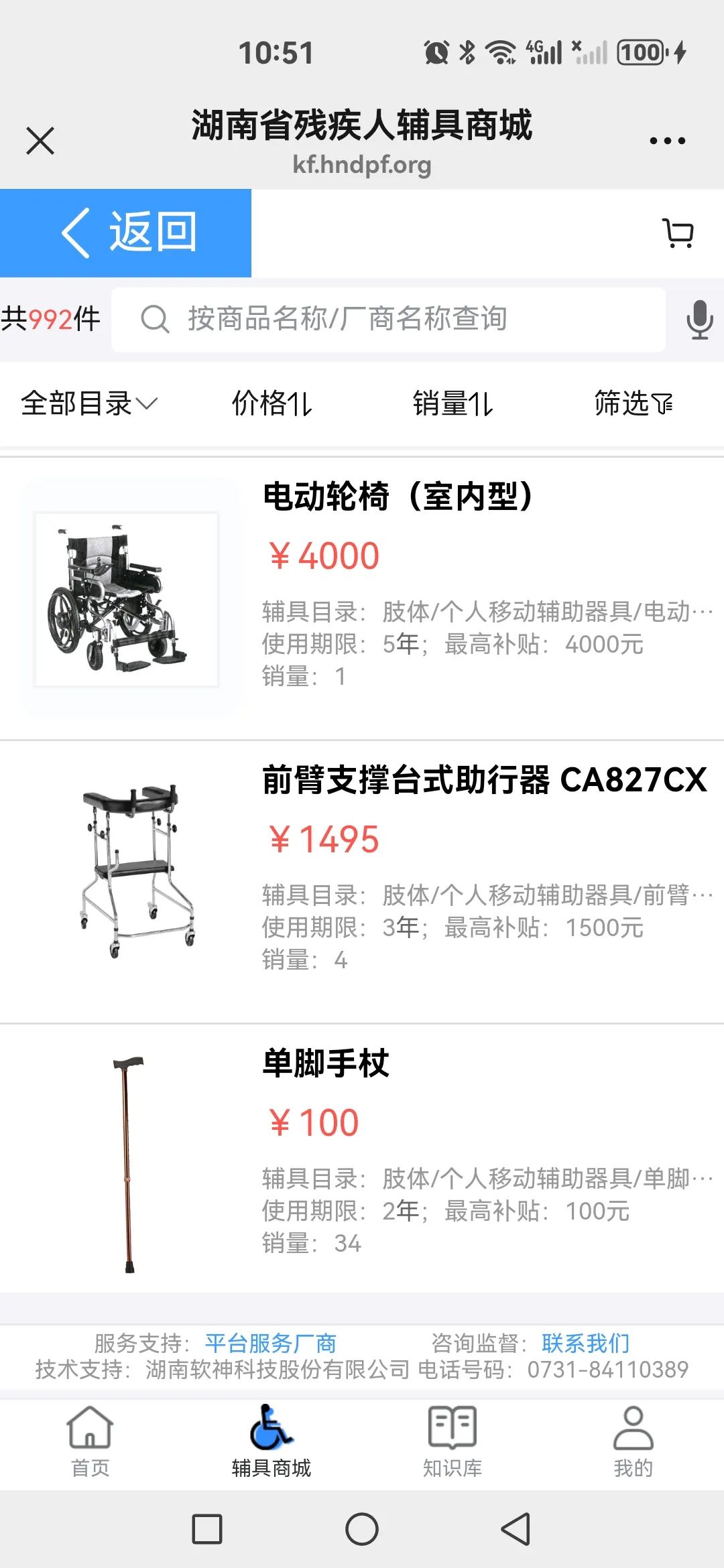
Task: Sort products by 销量
Action: pos(452,403)
